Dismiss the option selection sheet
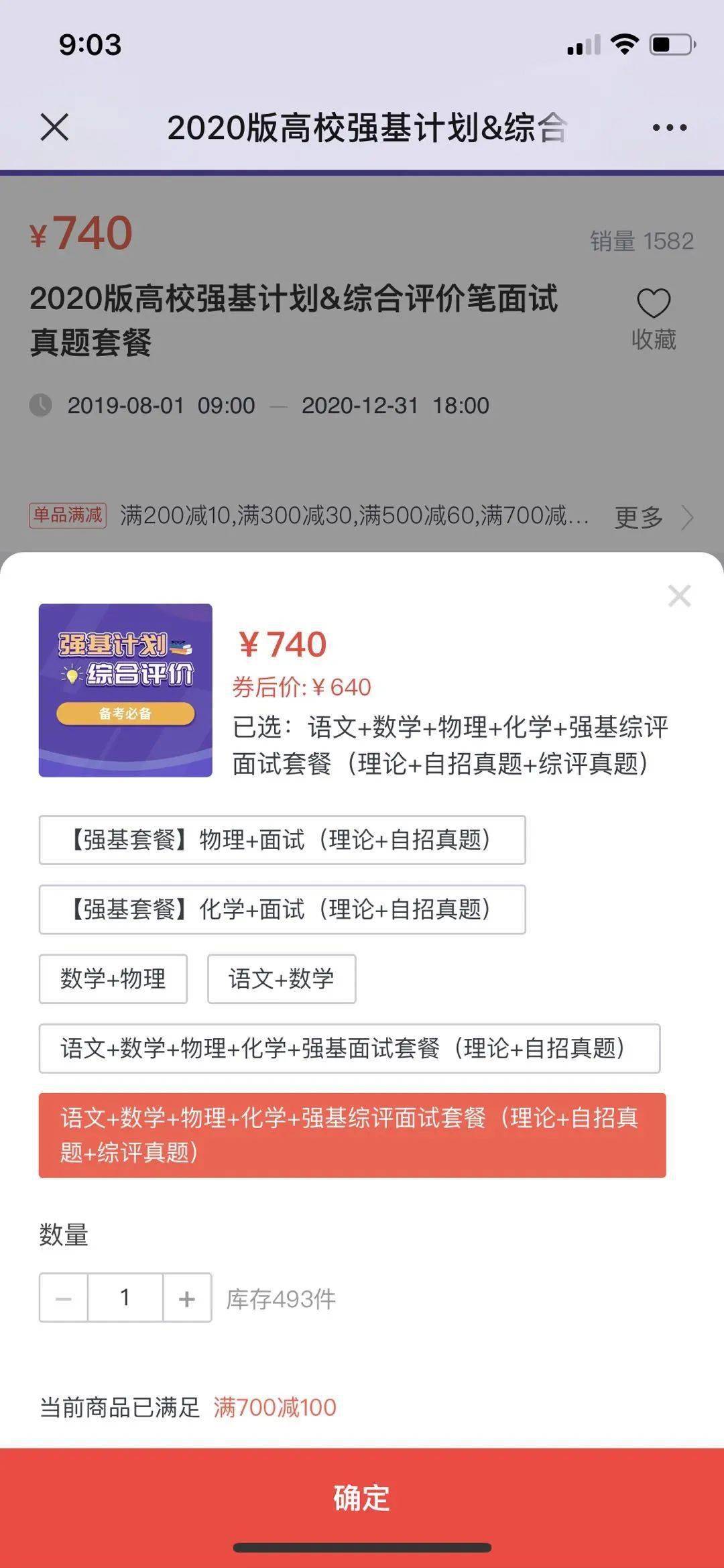Image resolution: width=724 pixels, height=1568 pixels. (x=679, y=596)
